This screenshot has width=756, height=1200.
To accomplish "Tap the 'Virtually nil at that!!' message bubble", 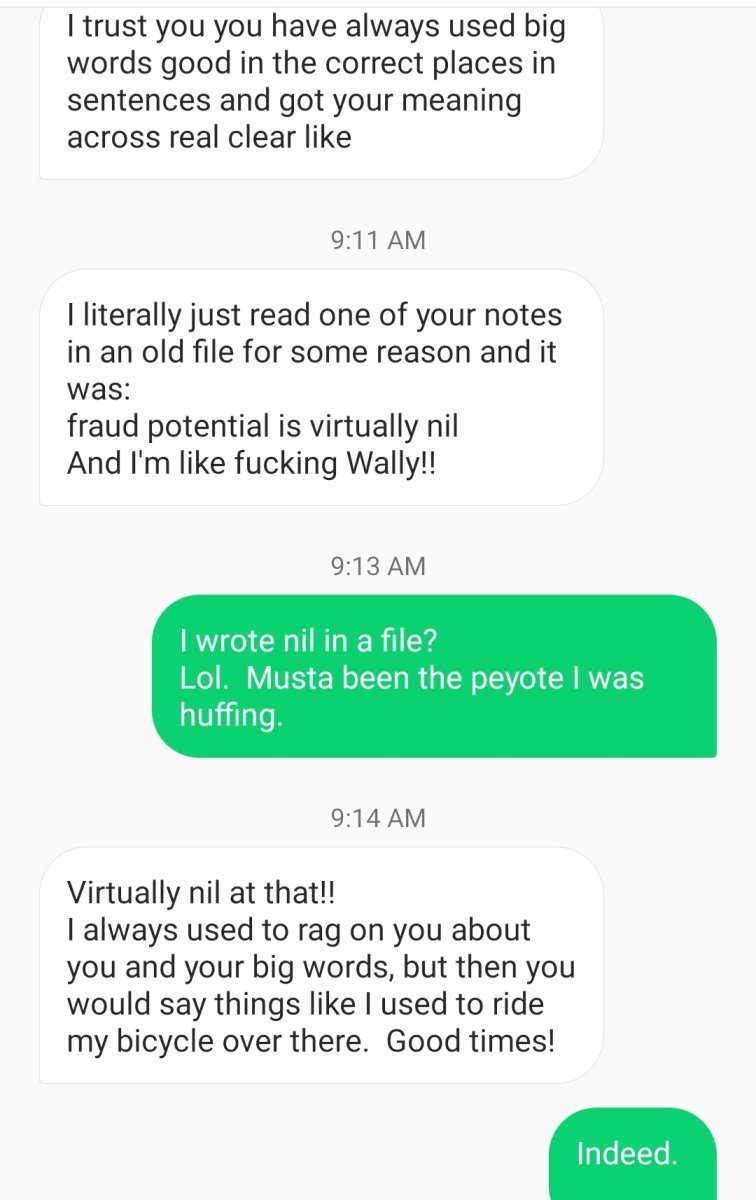I will 320,965.
